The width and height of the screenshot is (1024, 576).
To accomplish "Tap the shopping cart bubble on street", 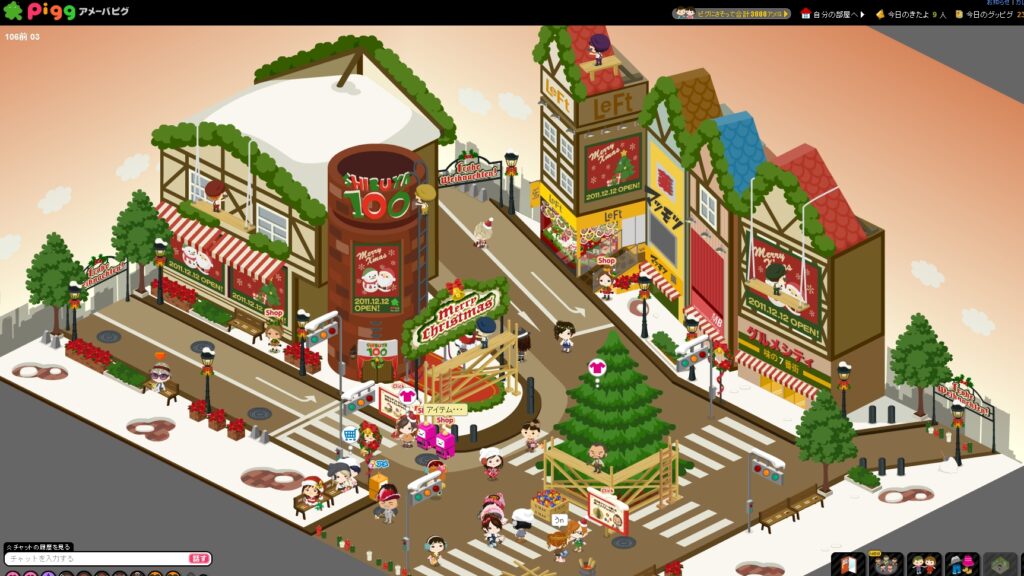I will coord(351,434).
